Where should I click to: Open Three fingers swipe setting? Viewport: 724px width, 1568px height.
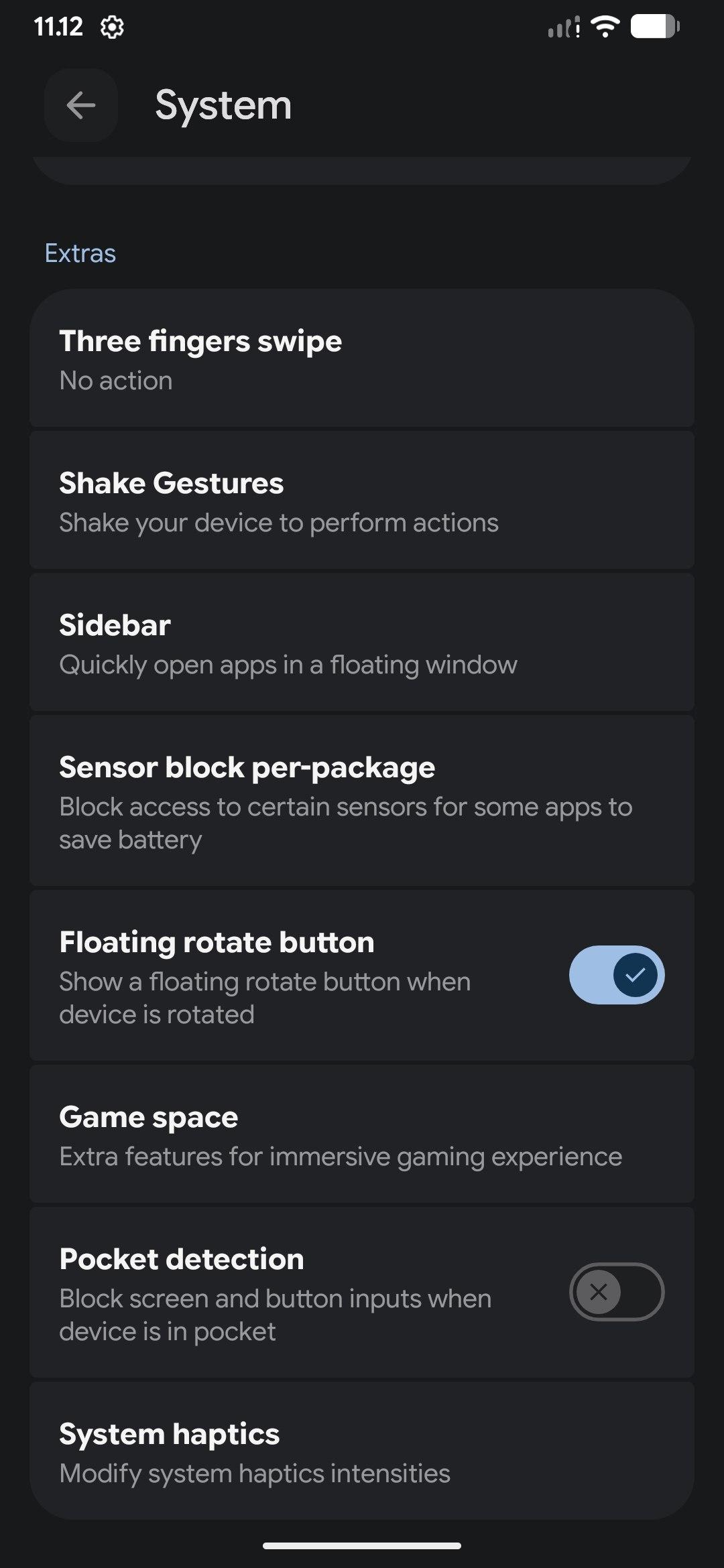coord(362,360)
